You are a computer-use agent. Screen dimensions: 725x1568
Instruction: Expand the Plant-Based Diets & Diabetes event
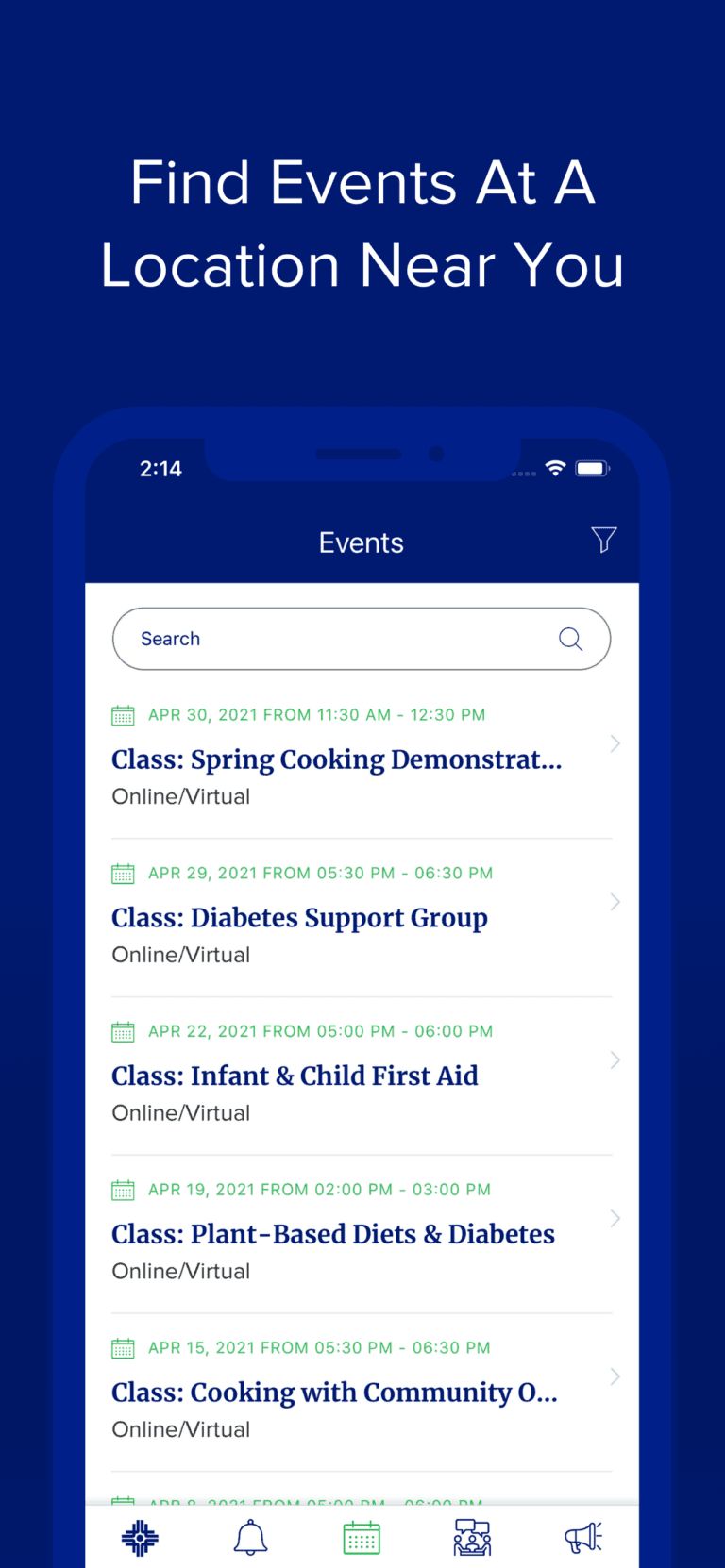click(x=615, y=1218)
